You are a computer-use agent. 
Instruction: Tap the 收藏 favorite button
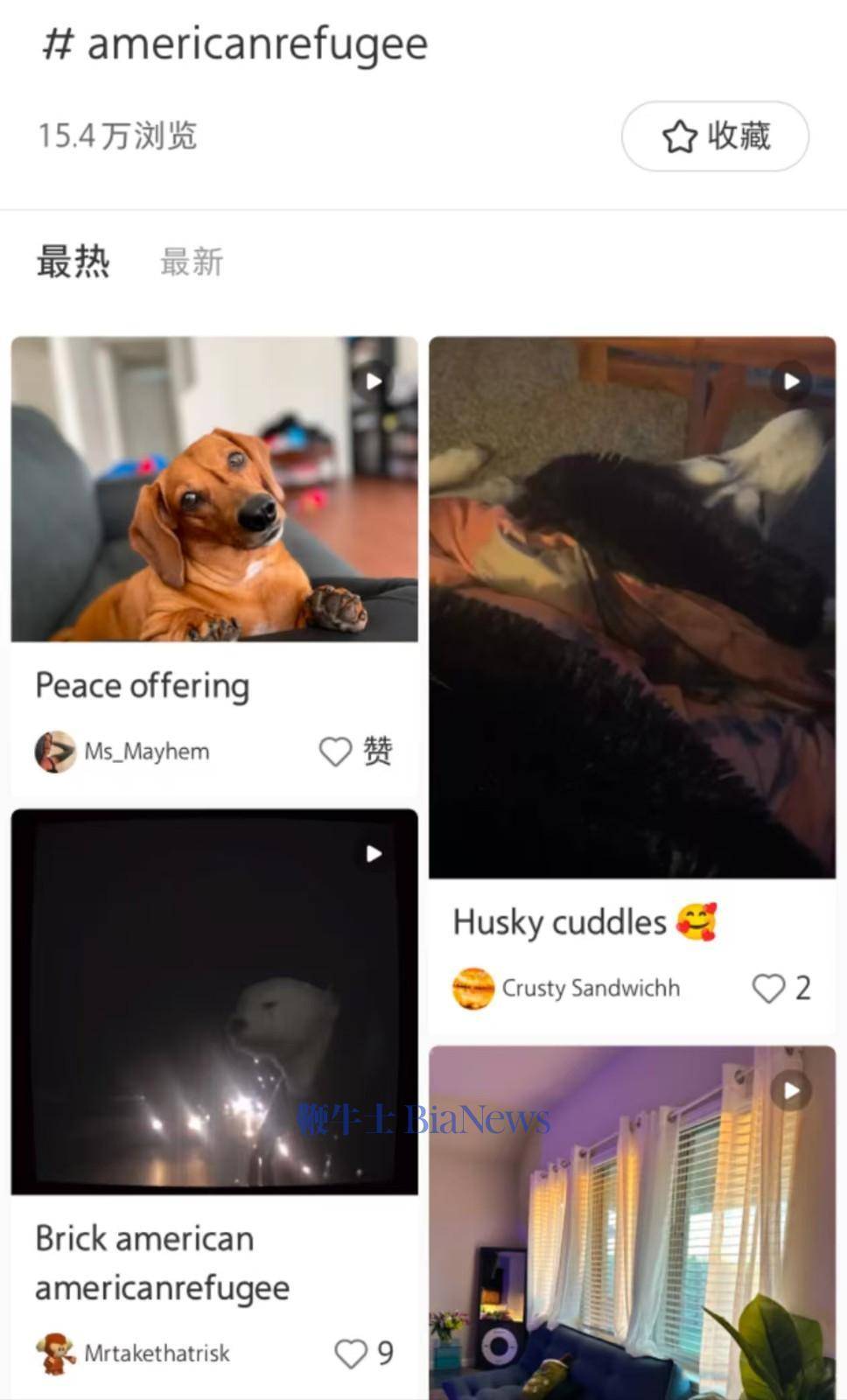714,136
